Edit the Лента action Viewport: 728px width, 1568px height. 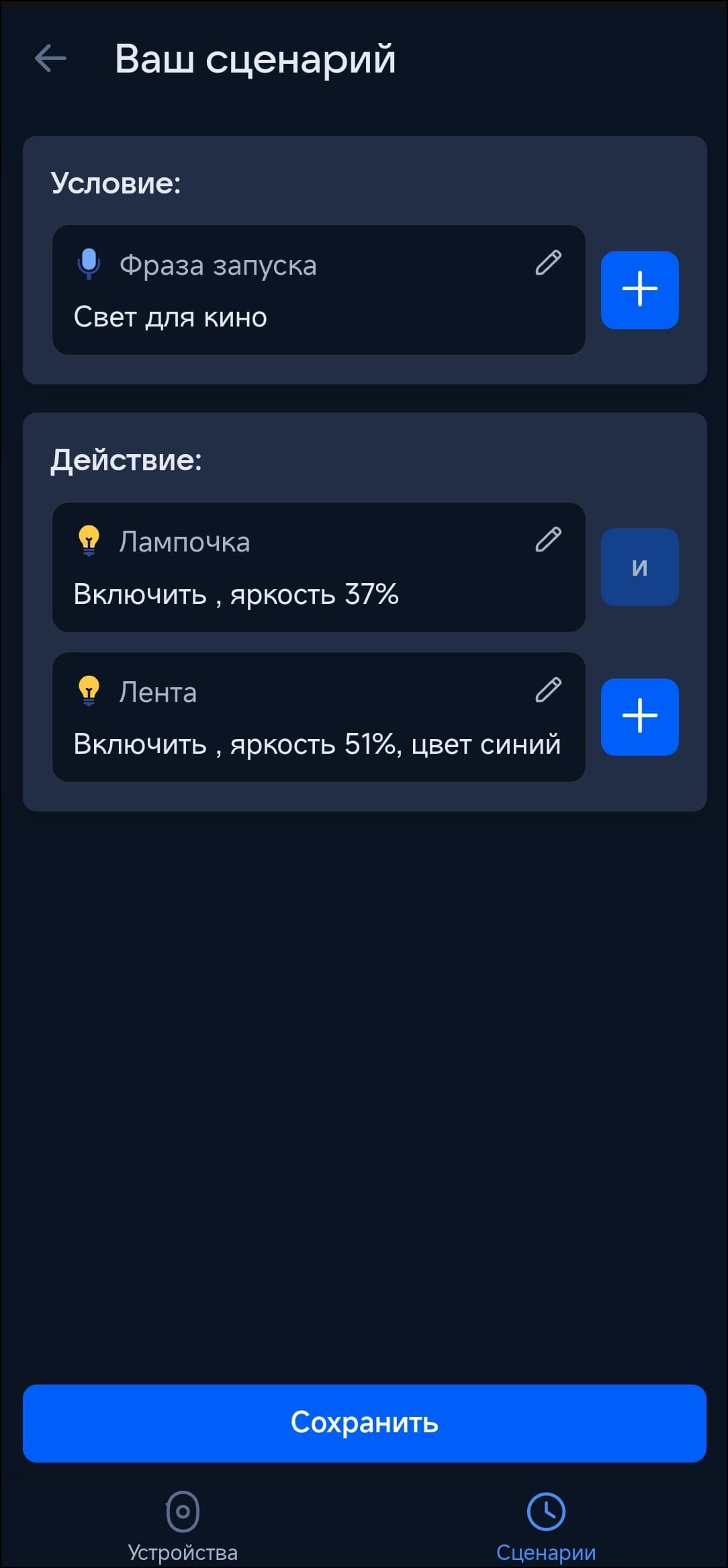tap(548, 690)
